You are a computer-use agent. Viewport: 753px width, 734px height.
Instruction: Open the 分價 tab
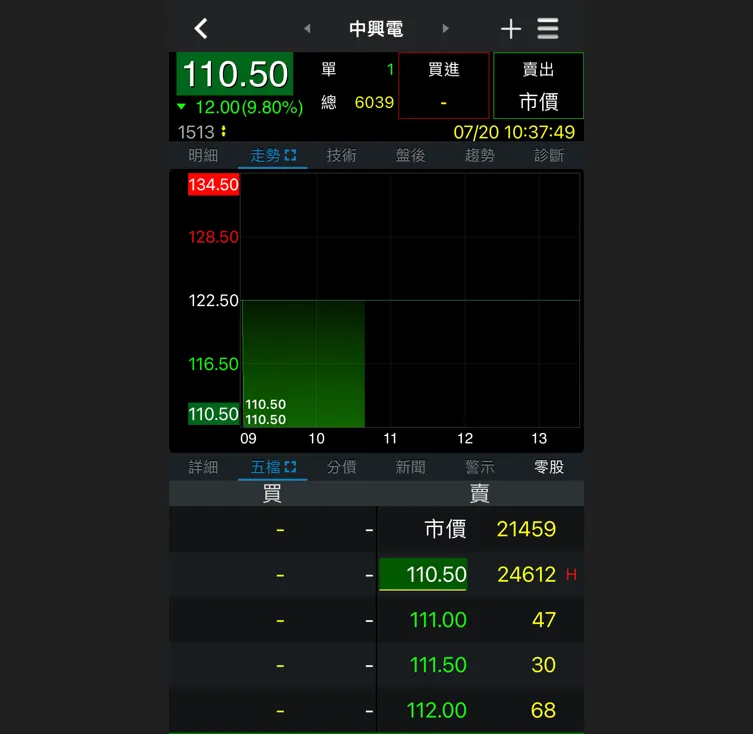pos(341,466)
